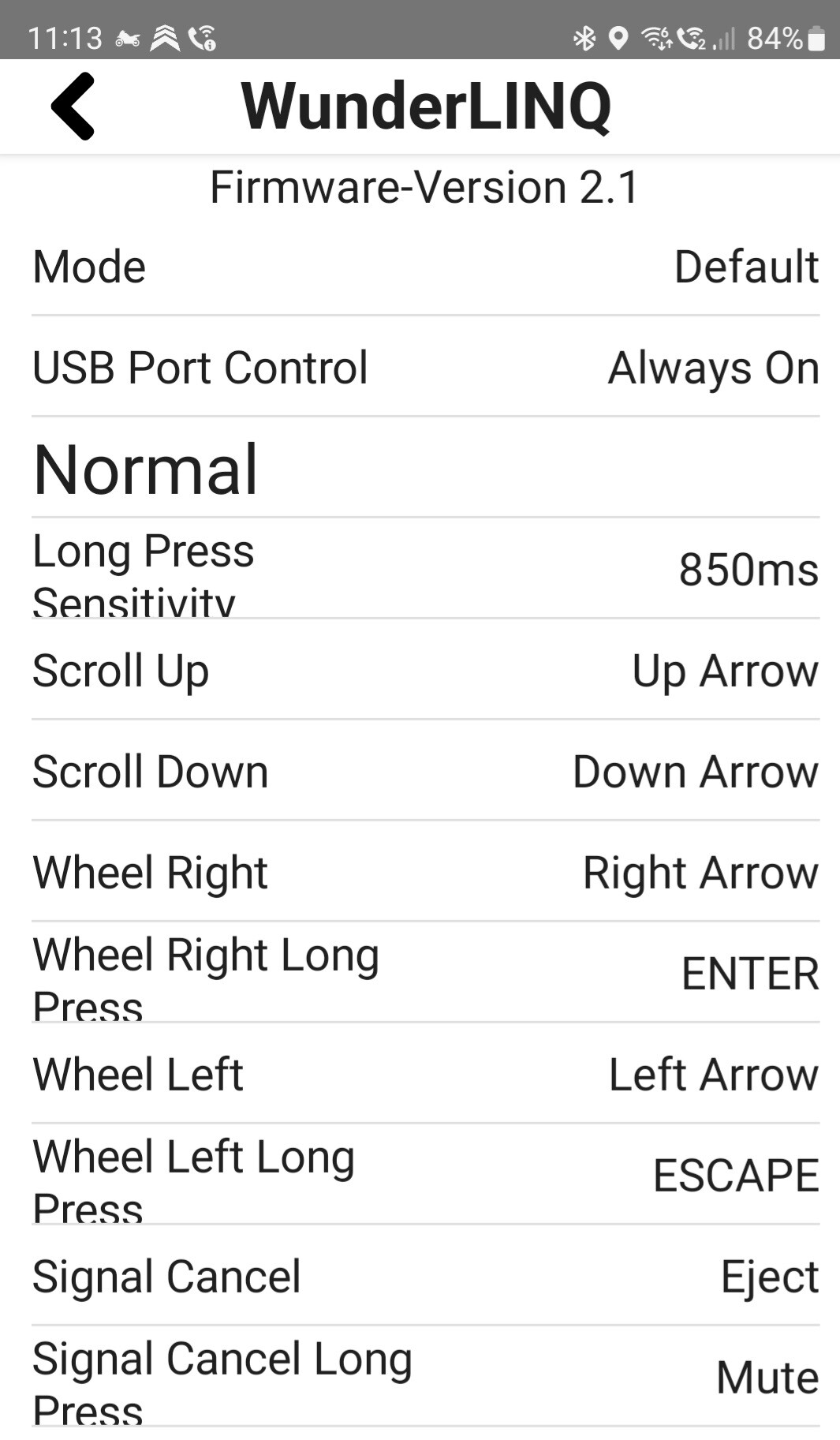840x1440 pixels.
Task: Change the Long Press Sensitivity value
Action: click(x=426, y=569)
